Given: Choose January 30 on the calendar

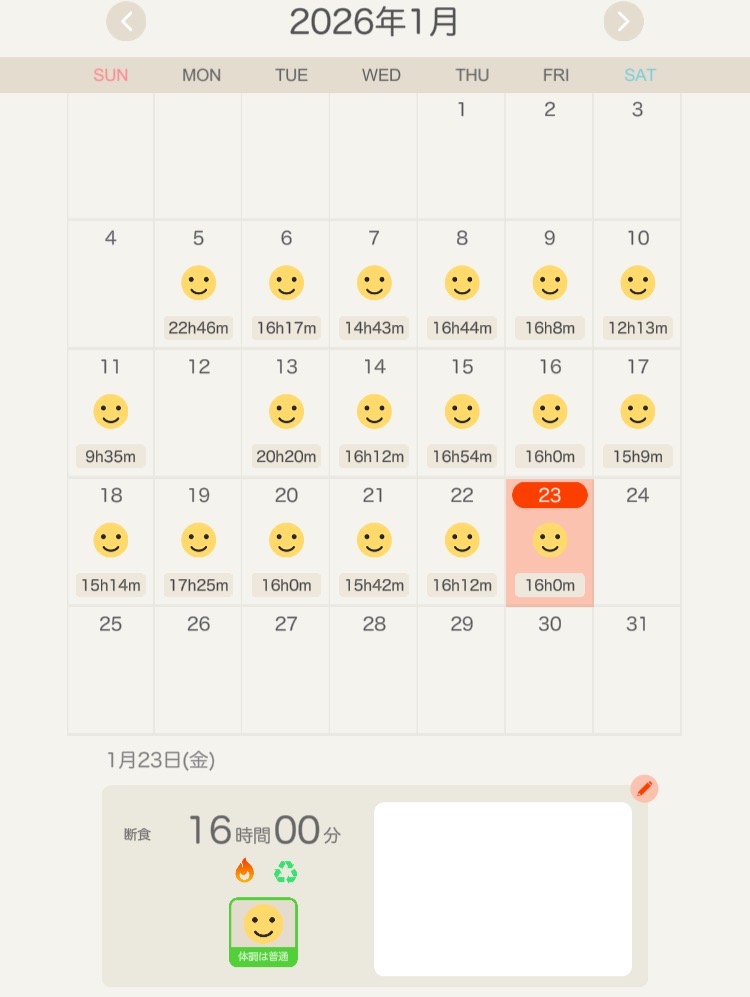Looking at the screenshot, I should 549,670.
